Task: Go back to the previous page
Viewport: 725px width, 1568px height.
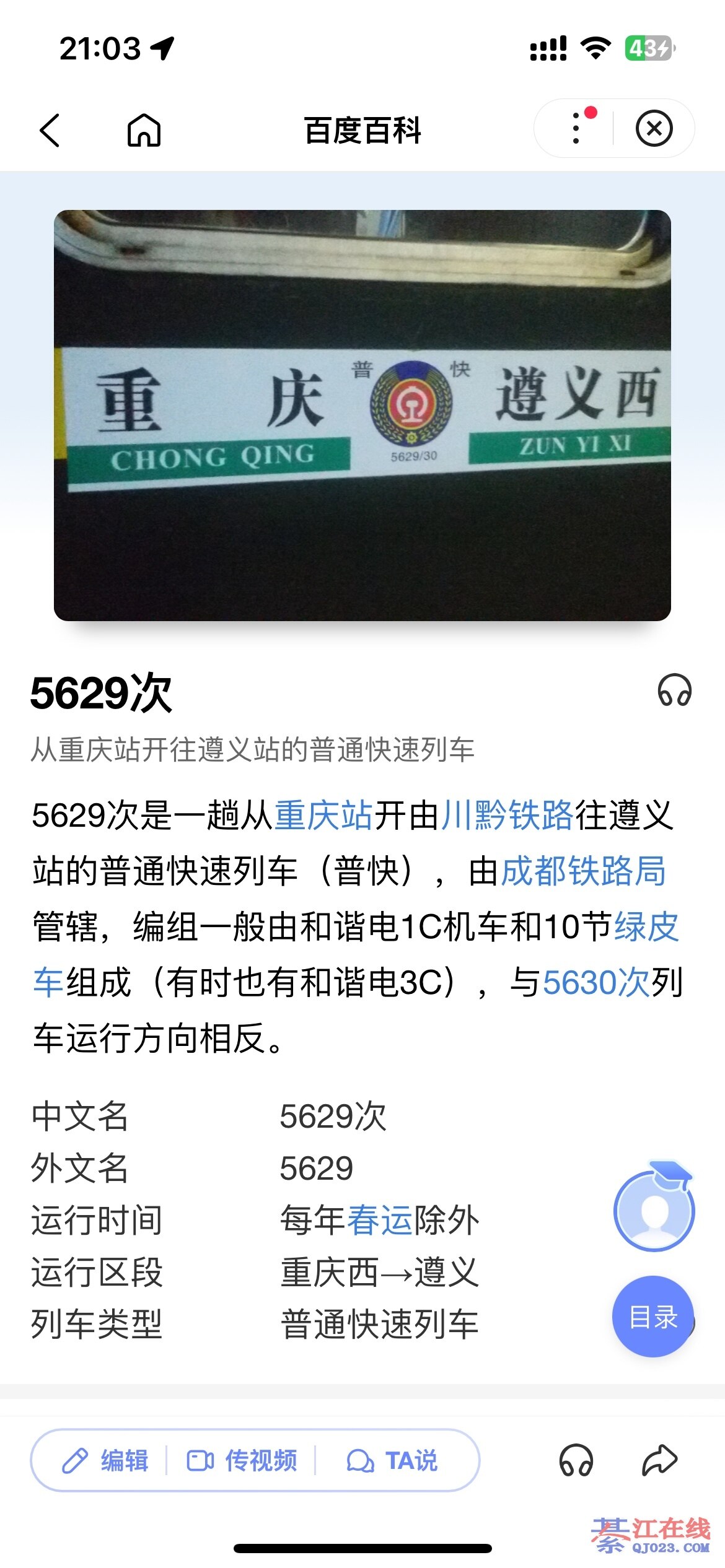Action: 50,130
